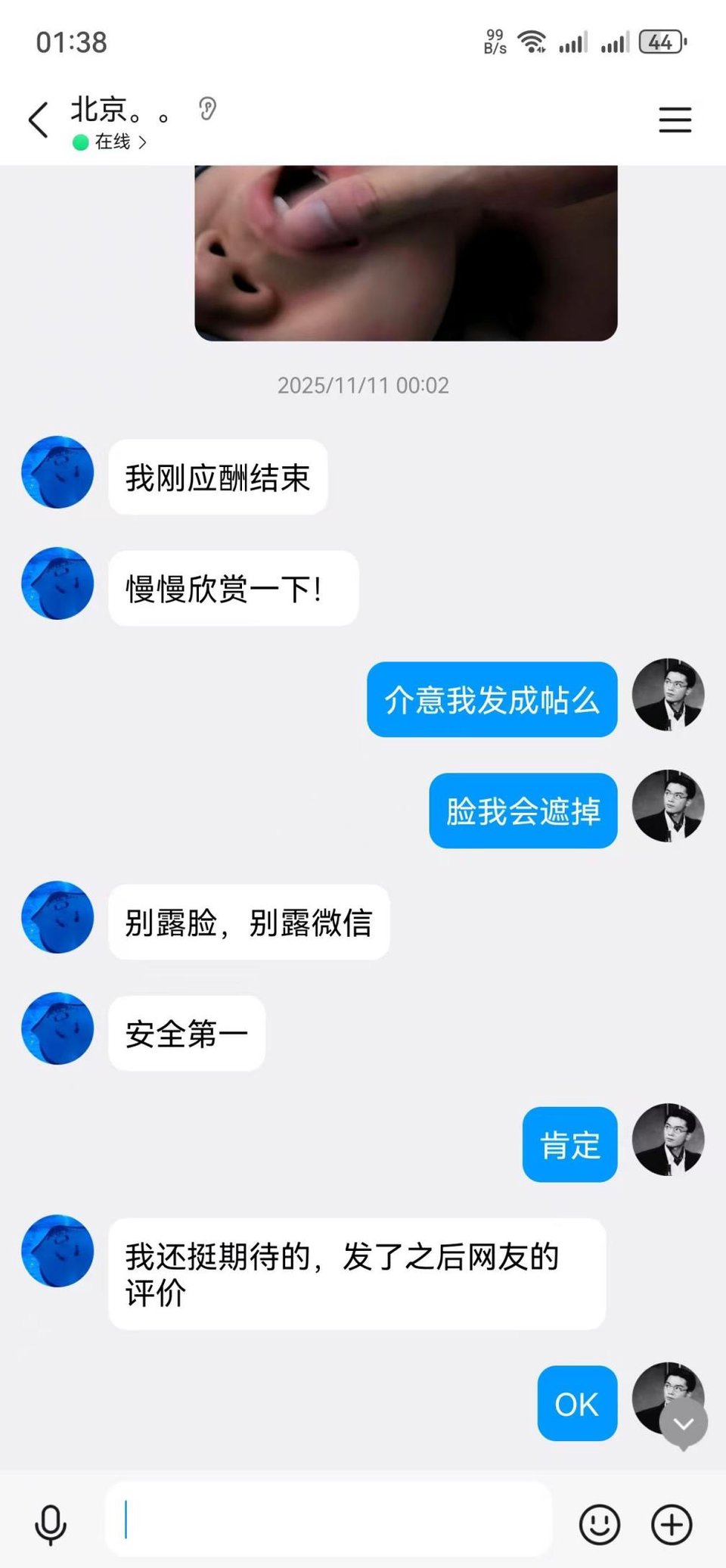Open own avatar beside 介意我发成帖么
Viewport: 726px width, 1568px height.
point(668,695)
